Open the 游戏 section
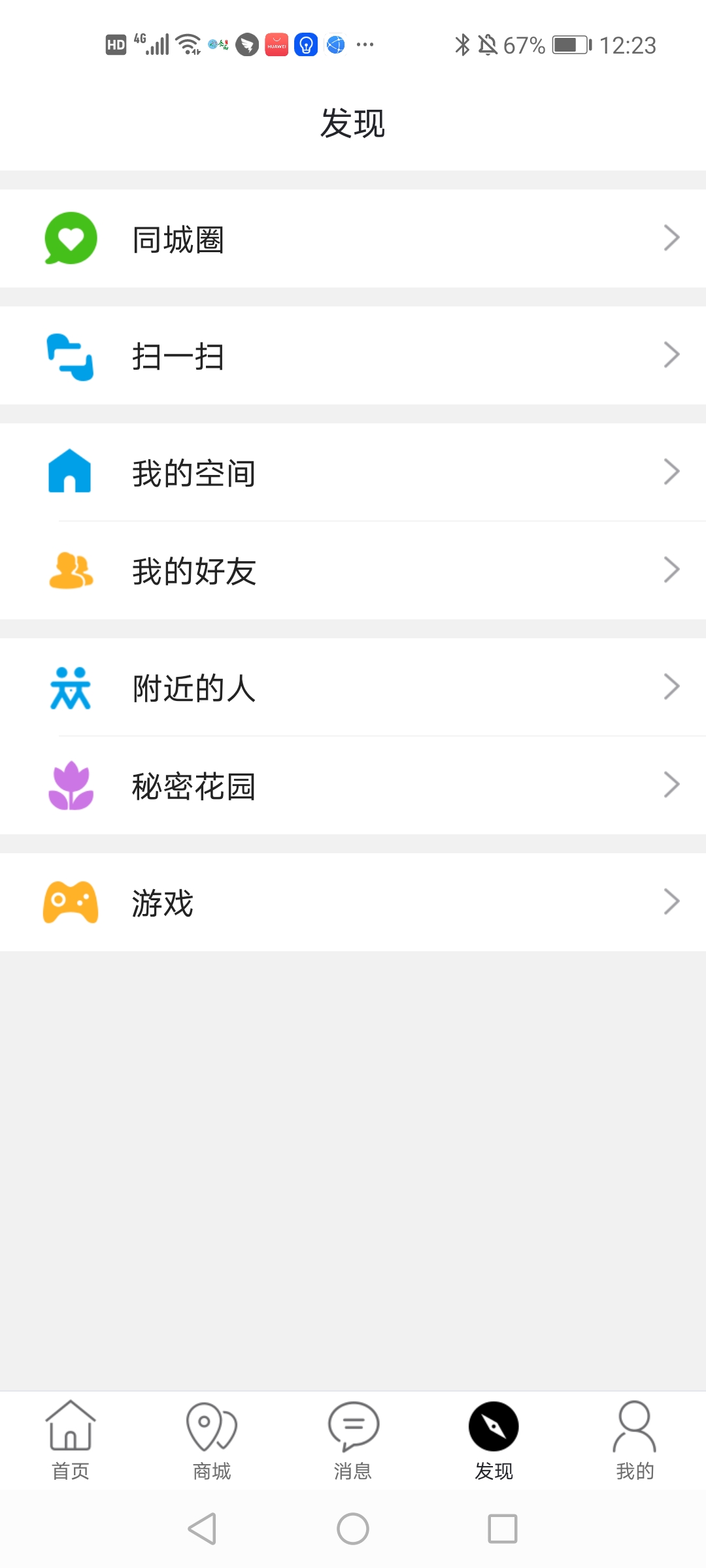Viewport: 706px width, 1568px height. coord(353,902)
